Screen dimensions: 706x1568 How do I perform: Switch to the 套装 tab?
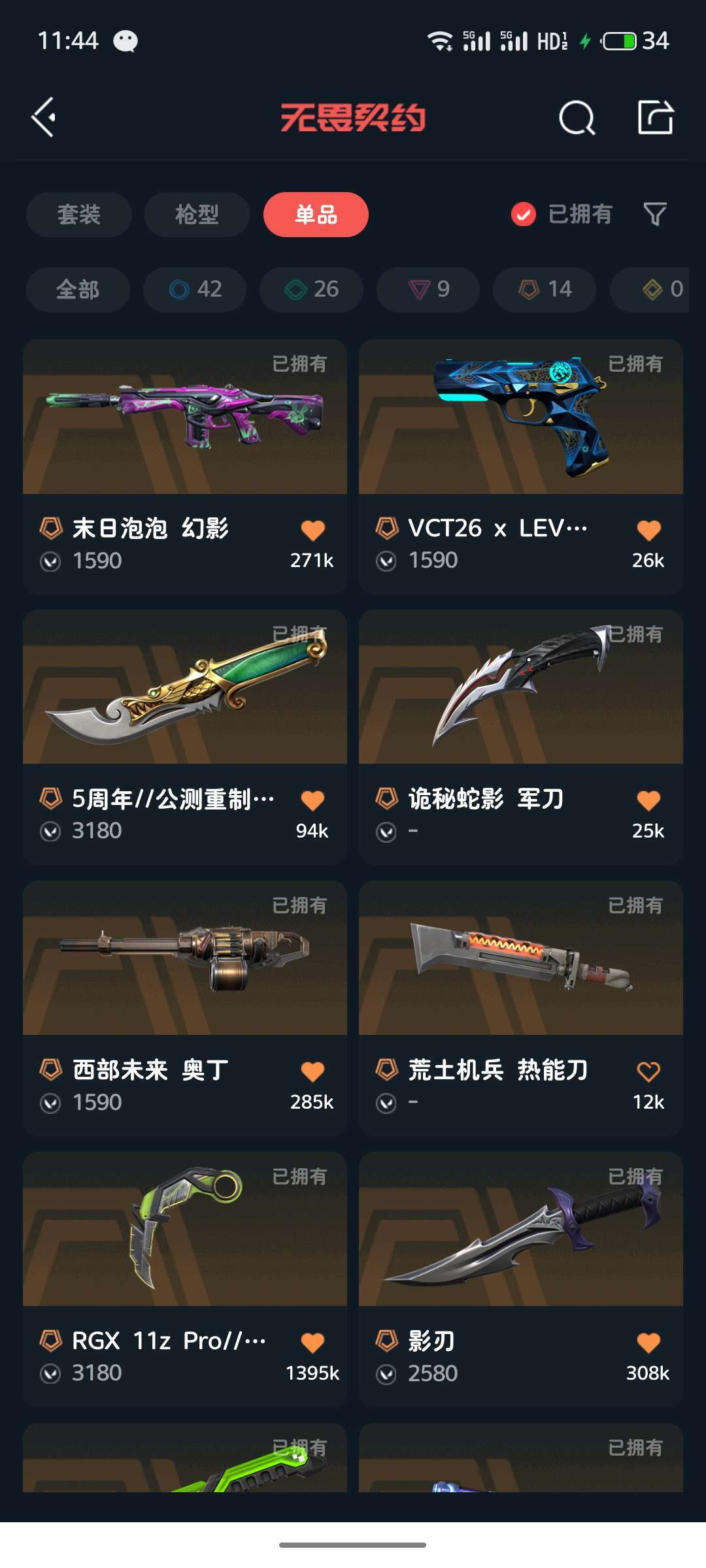tap(78, 214)
